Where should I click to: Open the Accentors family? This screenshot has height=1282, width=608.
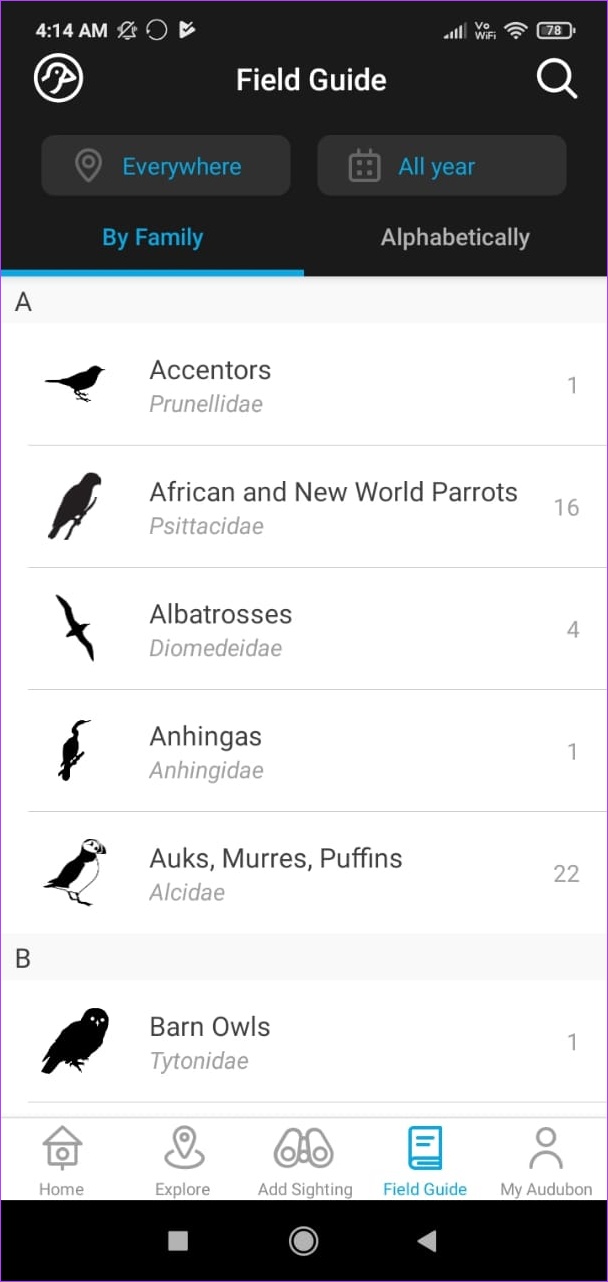click(x=304, y=385)
